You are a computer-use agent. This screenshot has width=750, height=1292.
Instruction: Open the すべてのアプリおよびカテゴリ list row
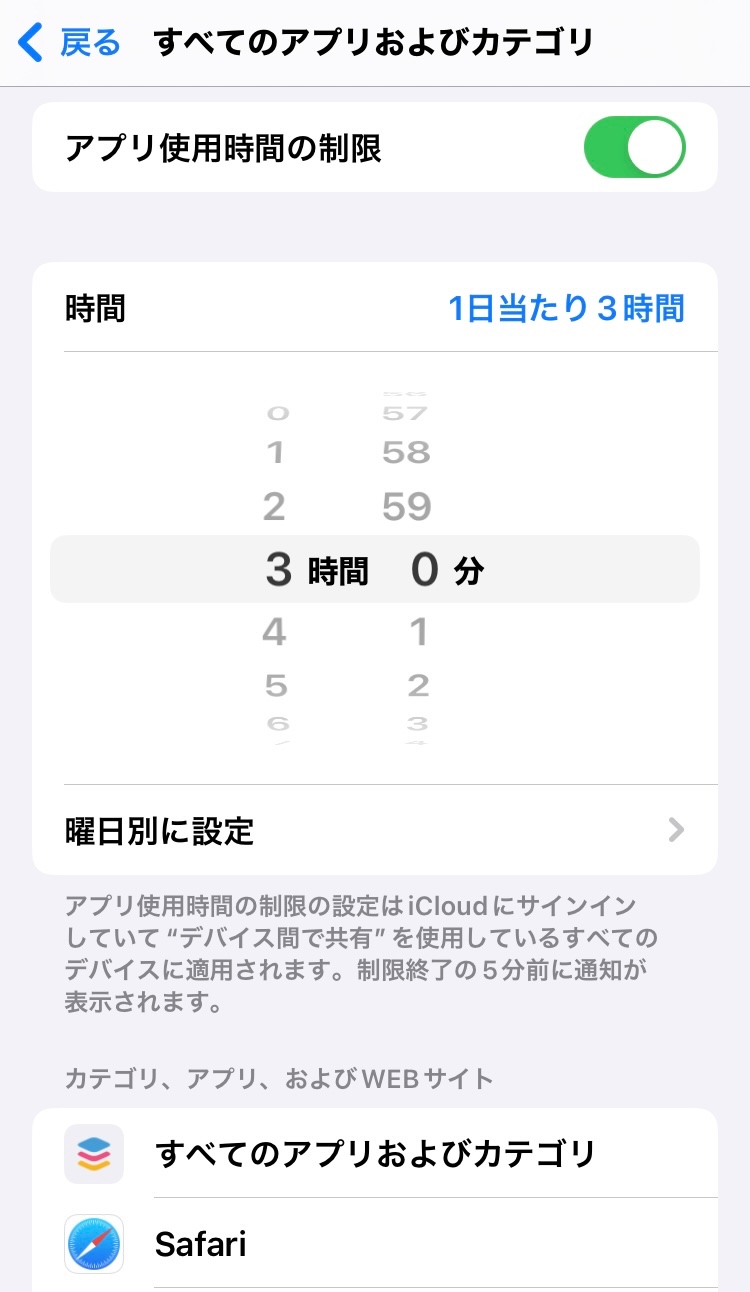coord(374,1154)
